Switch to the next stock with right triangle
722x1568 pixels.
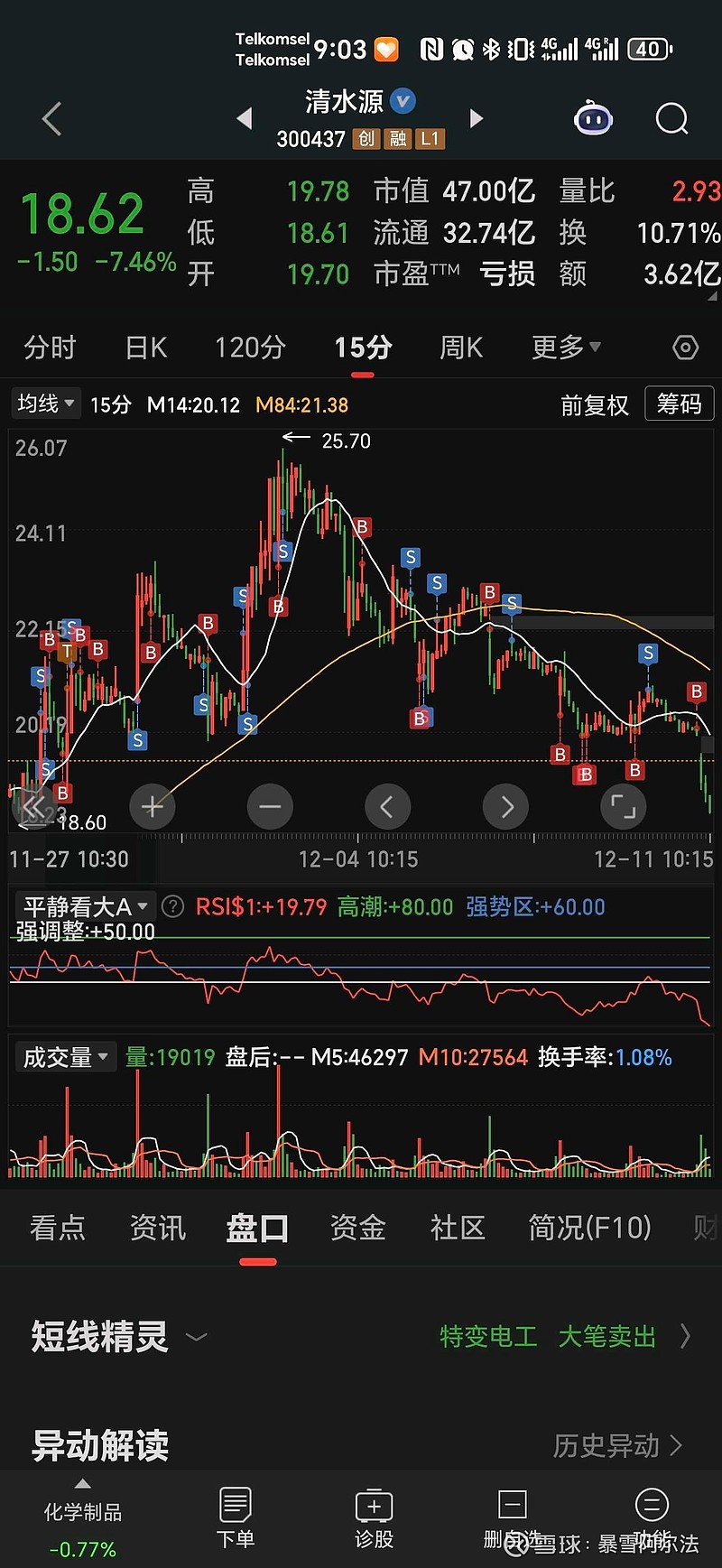[477, 118]
